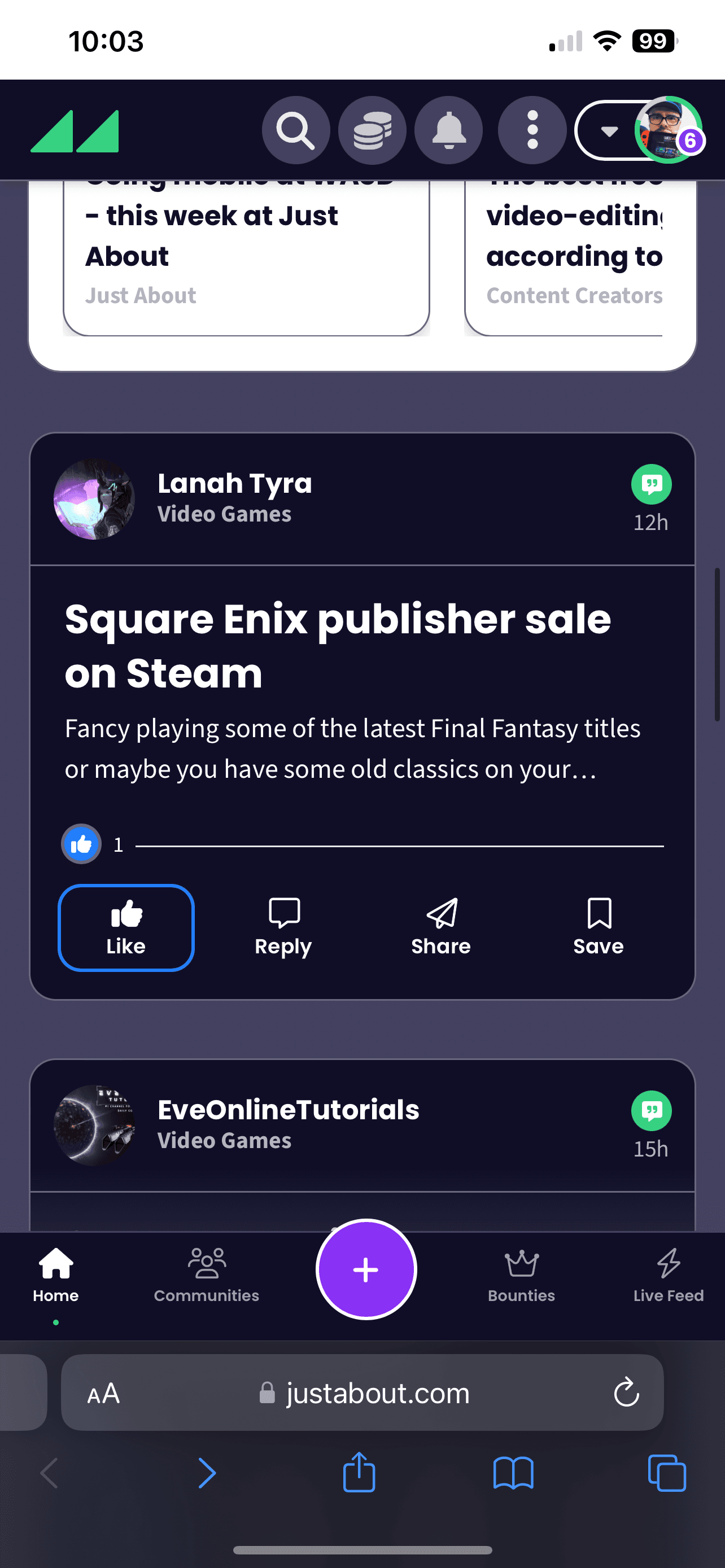
Task: Like the Square Enix sale post
Action: click(126, 928)
